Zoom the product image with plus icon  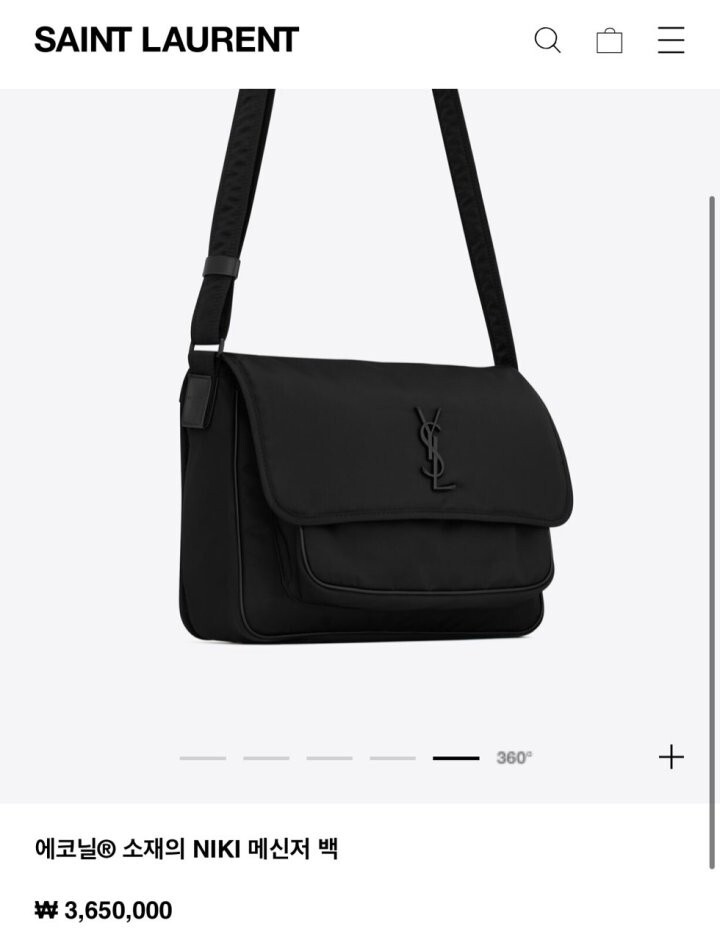pos(671,757)
